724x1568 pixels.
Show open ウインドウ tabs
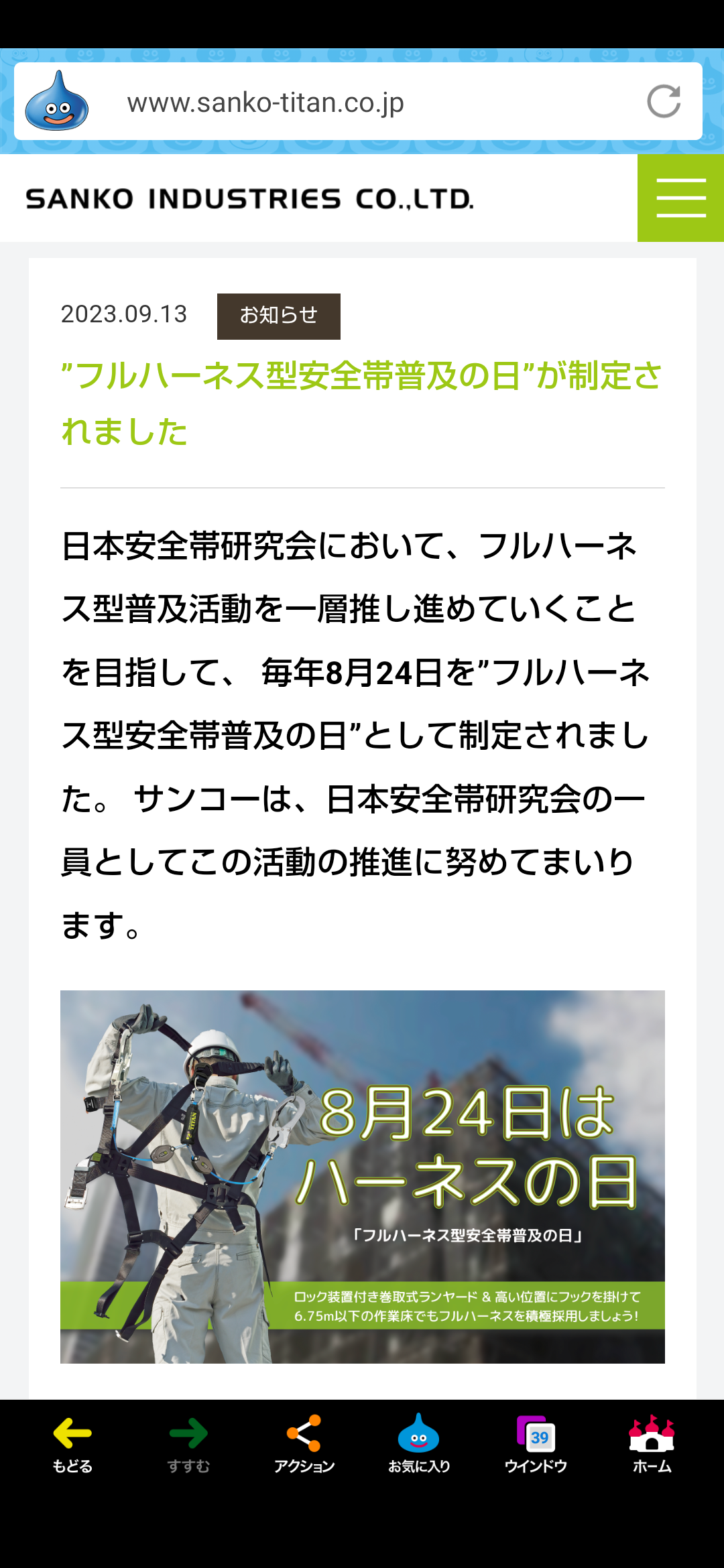coord(536,1444)
